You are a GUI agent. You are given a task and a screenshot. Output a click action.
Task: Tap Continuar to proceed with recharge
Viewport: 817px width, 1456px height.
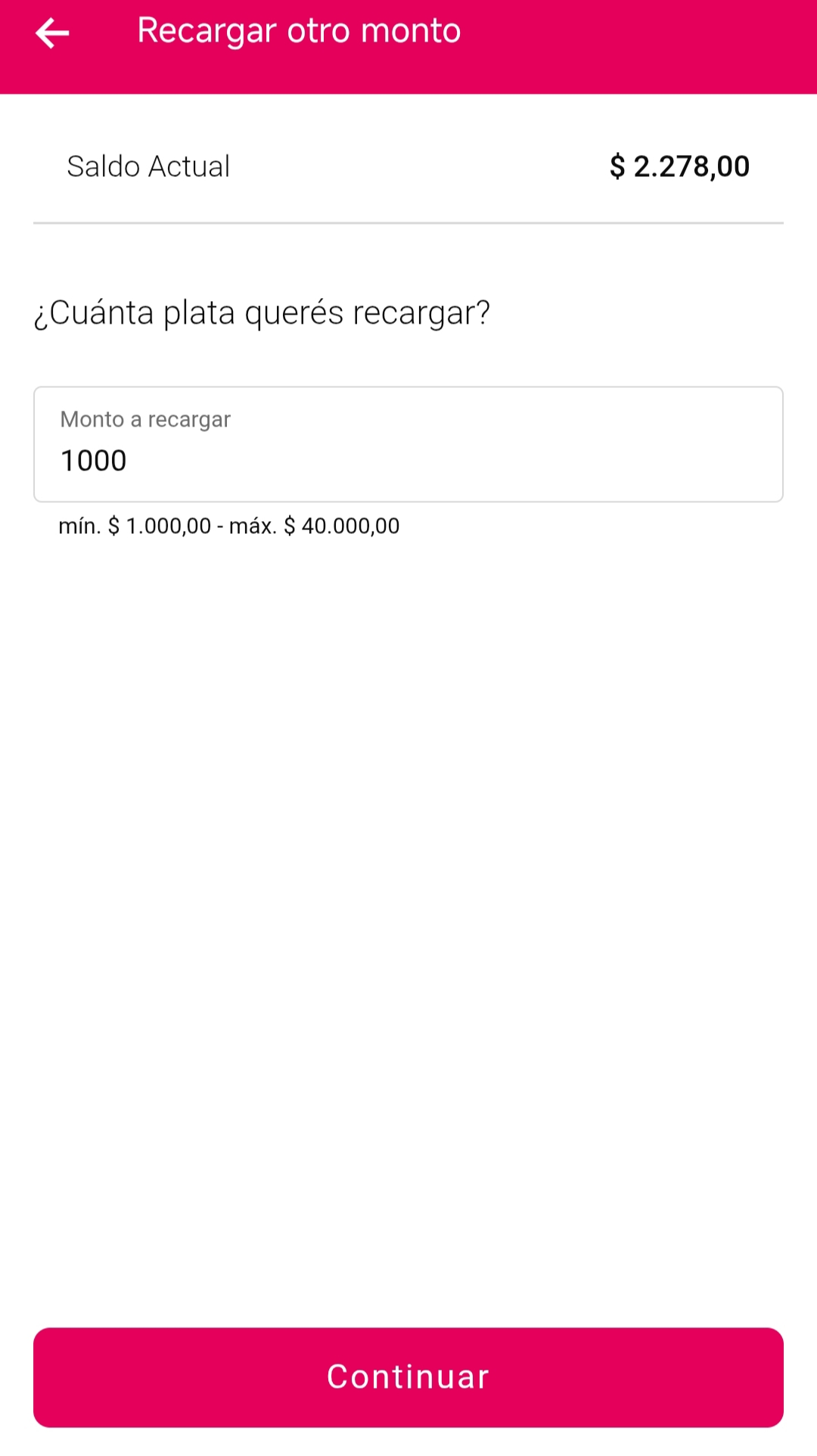point(408,1377)
